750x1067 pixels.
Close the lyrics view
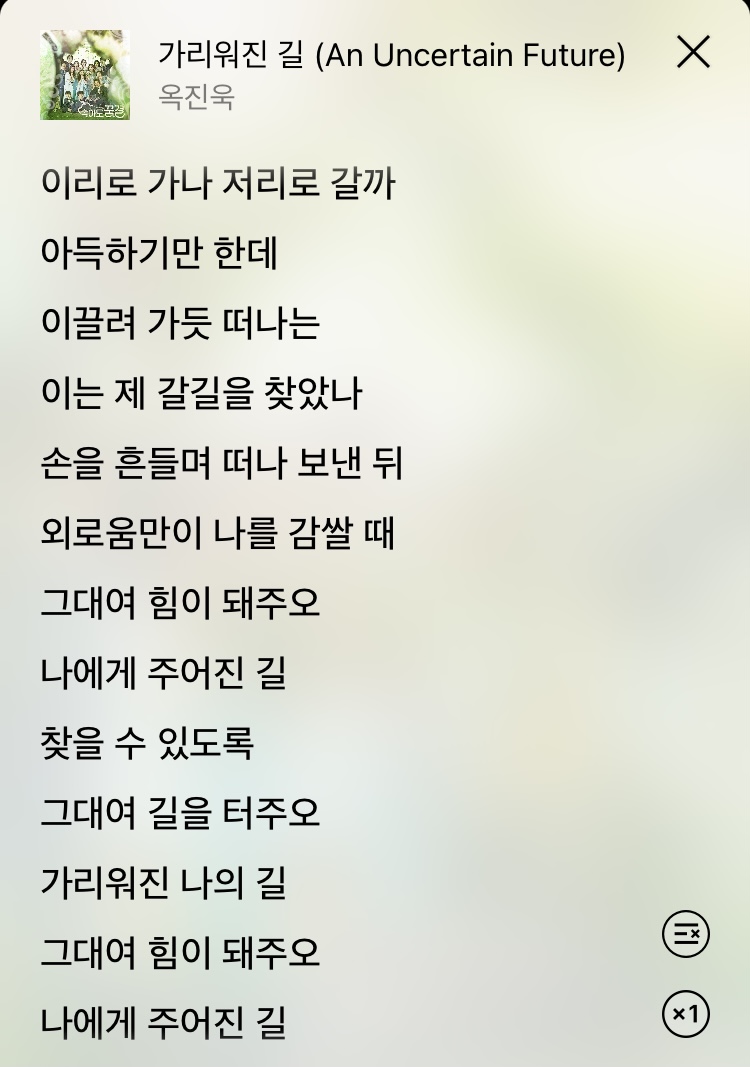coord(693,52)
